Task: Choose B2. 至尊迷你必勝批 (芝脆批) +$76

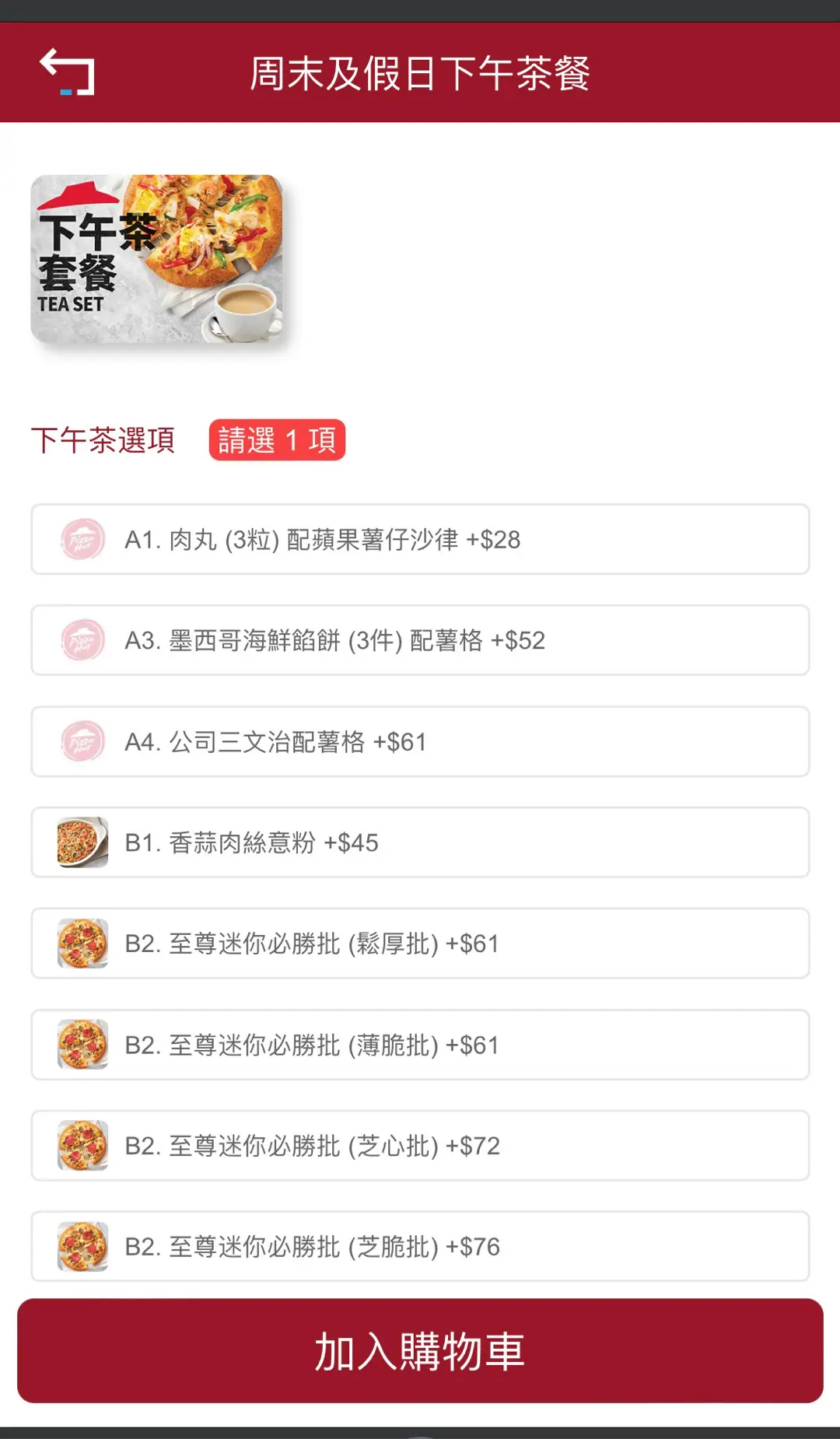Action: click(x=420, y=1246)
